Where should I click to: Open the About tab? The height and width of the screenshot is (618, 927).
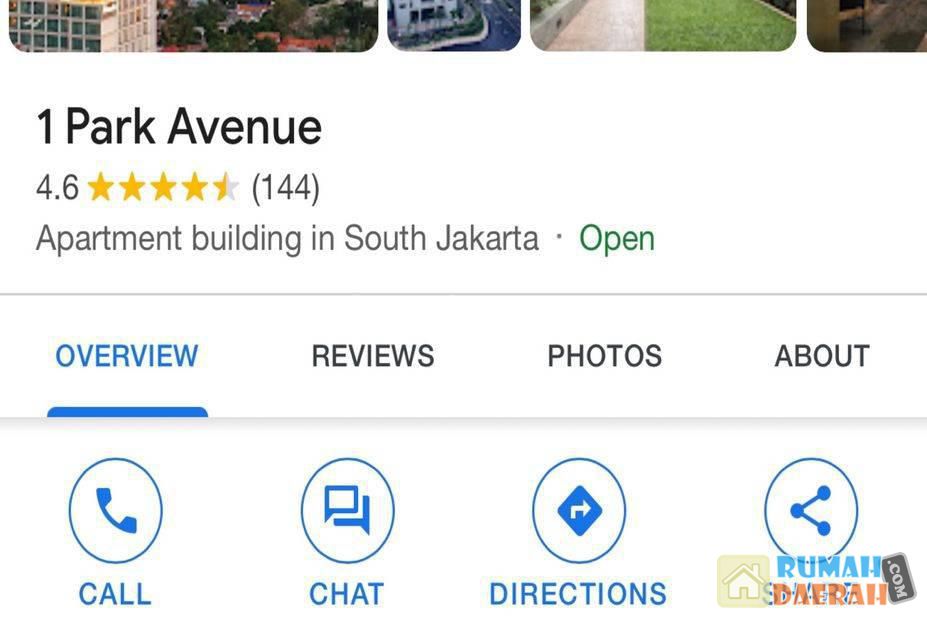[821, 356]
